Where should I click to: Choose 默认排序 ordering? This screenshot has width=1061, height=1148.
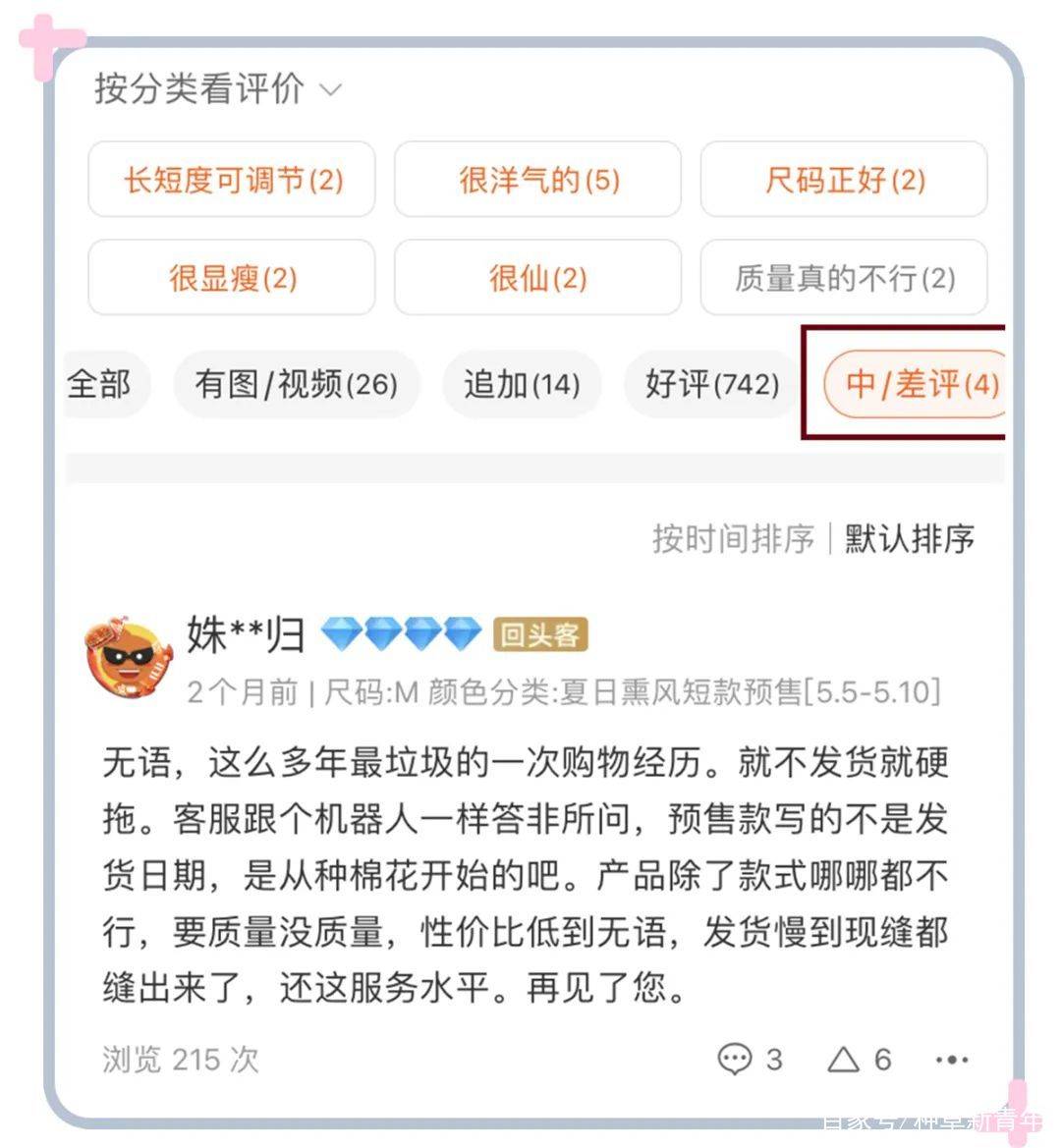(910, 538)
